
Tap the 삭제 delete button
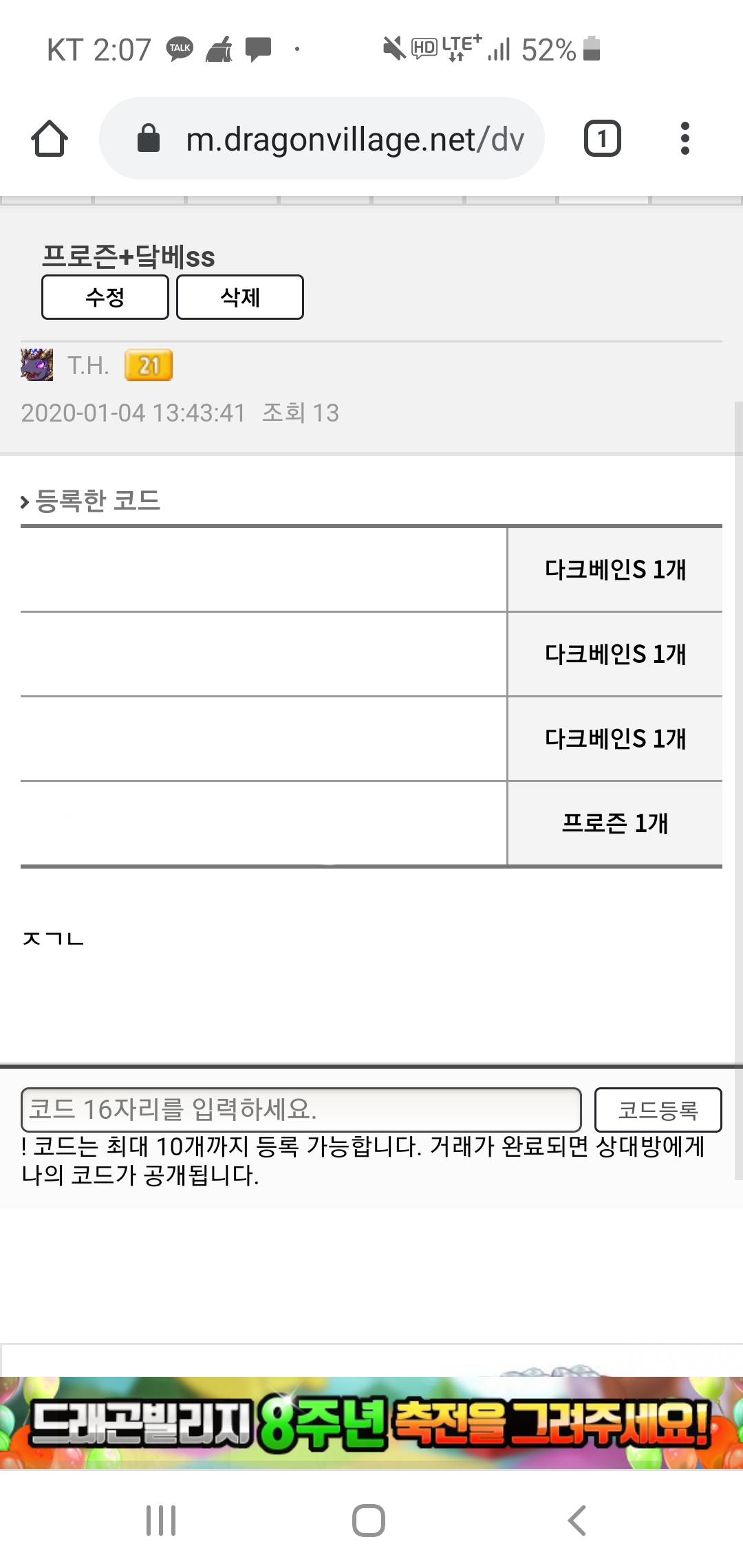click(239, 297)
